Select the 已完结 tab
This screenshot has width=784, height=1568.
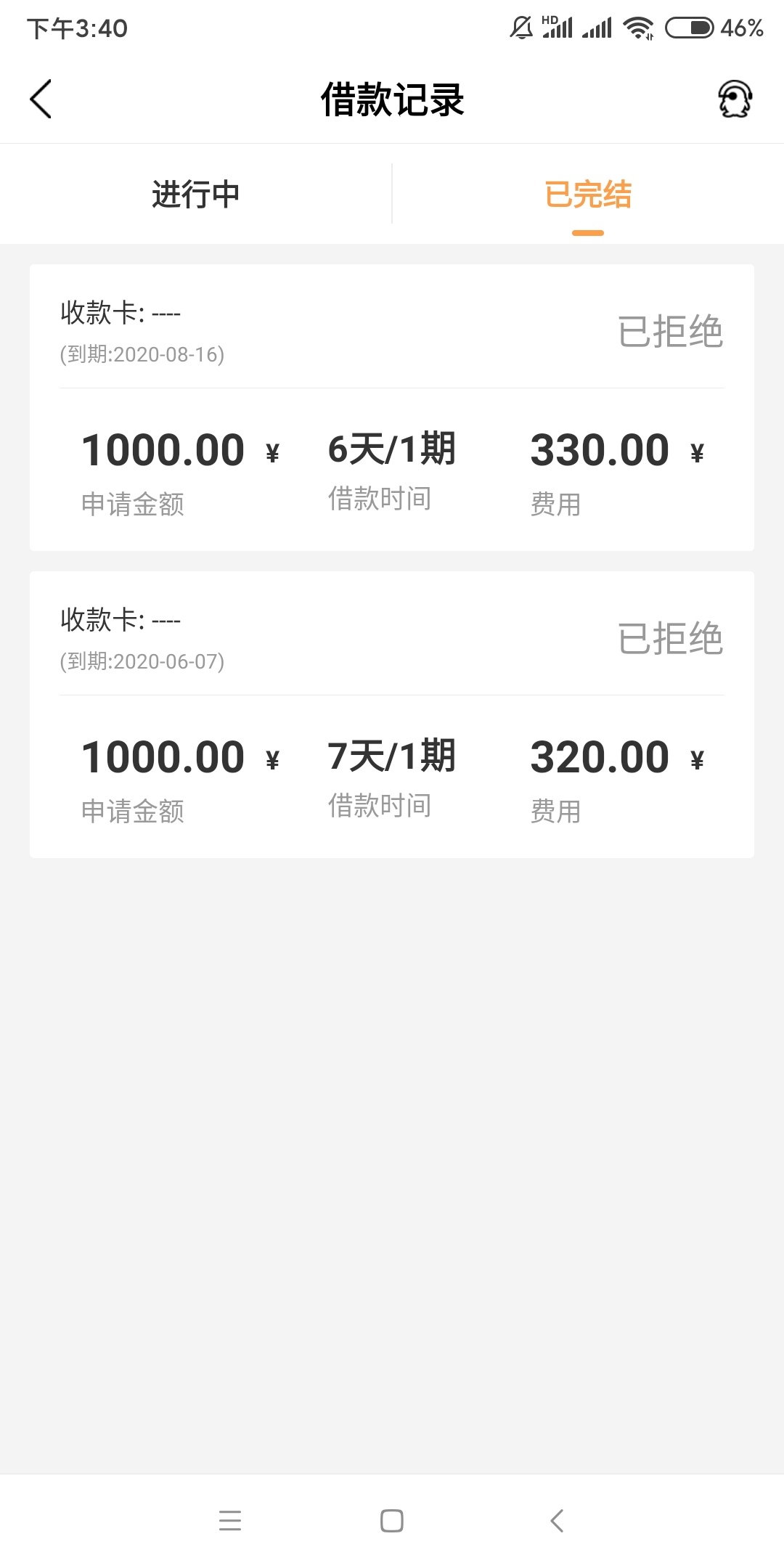[588, 194]
